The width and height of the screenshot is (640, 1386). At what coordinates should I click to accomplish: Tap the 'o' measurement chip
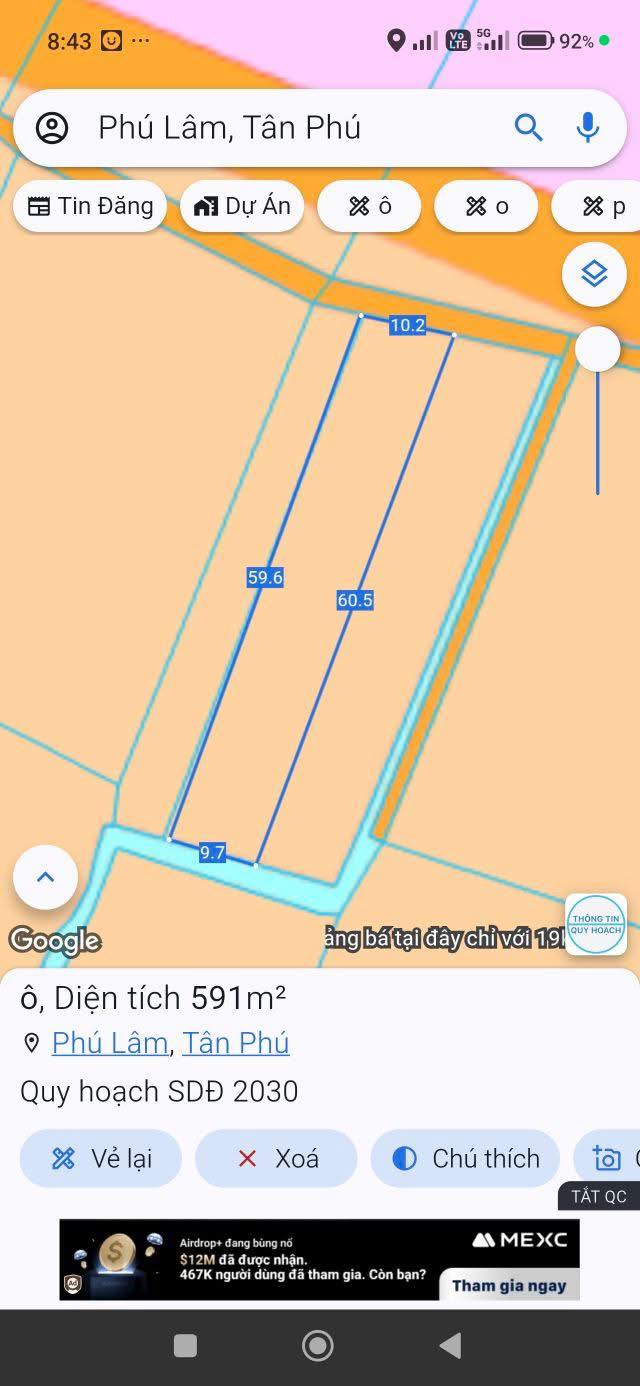pos(486,206)
